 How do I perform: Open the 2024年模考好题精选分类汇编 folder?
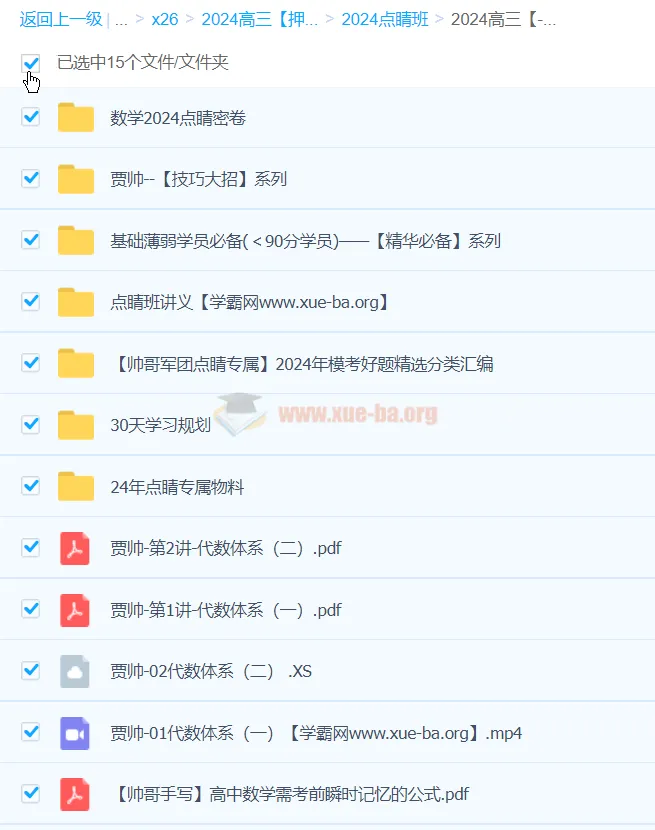point(302,364)
